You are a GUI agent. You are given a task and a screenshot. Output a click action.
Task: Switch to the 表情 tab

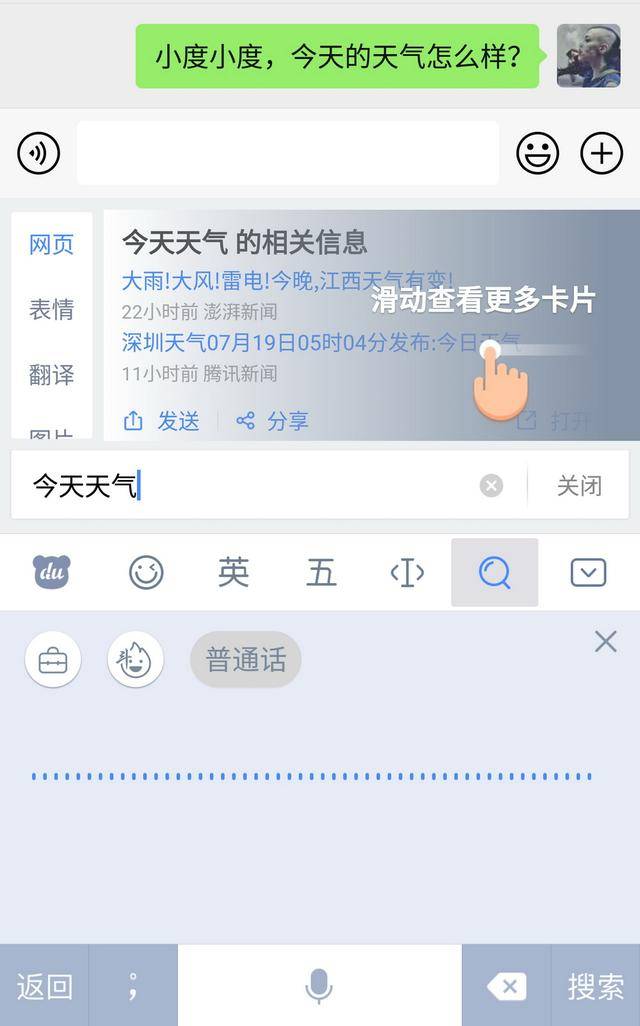click(x=51, y=310)
